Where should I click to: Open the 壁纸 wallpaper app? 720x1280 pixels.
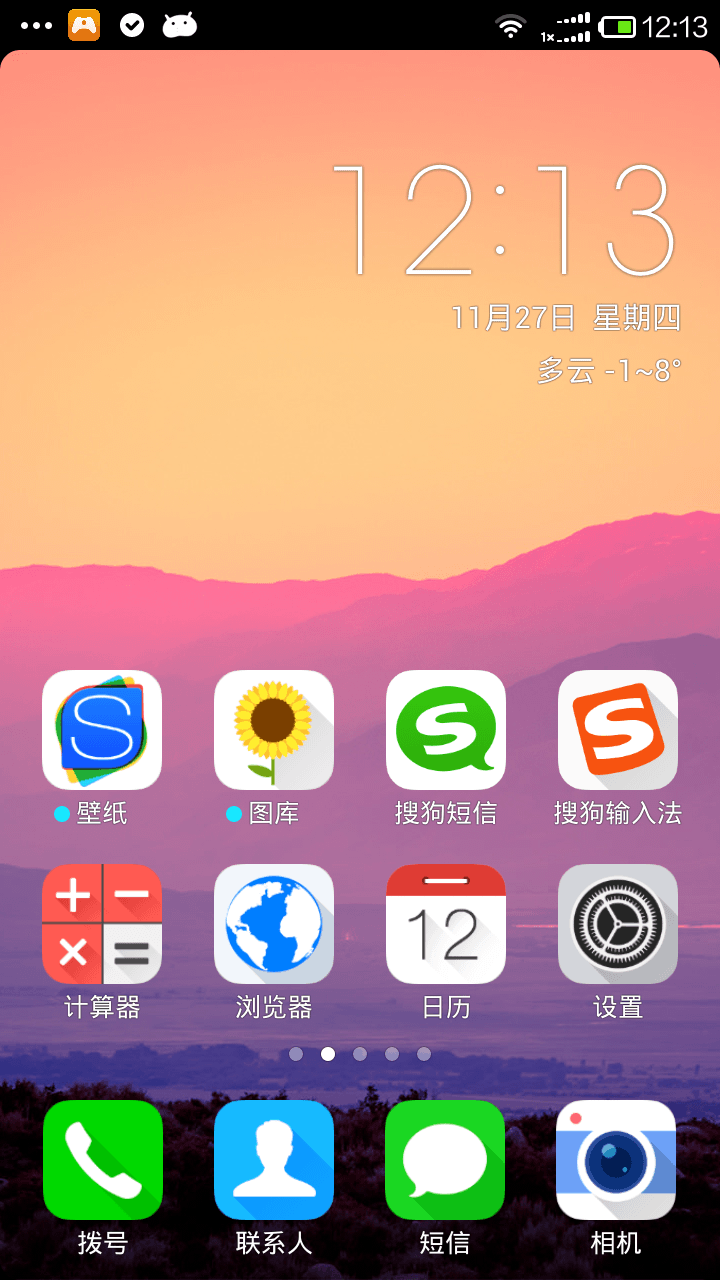click(x=102, y=730)
